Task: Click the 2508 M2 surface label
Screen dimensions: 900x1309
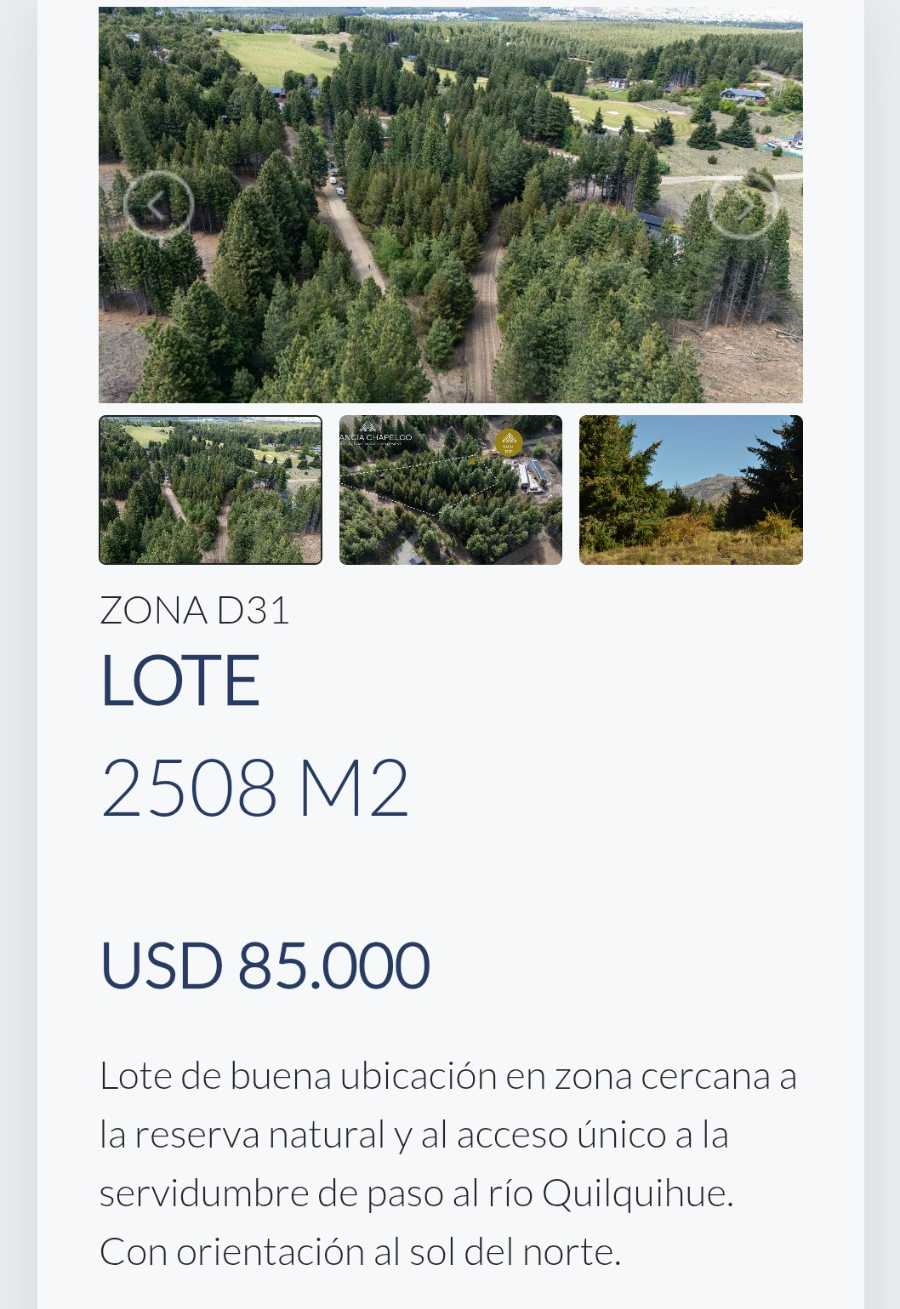Action: click(x=255, y=785)
